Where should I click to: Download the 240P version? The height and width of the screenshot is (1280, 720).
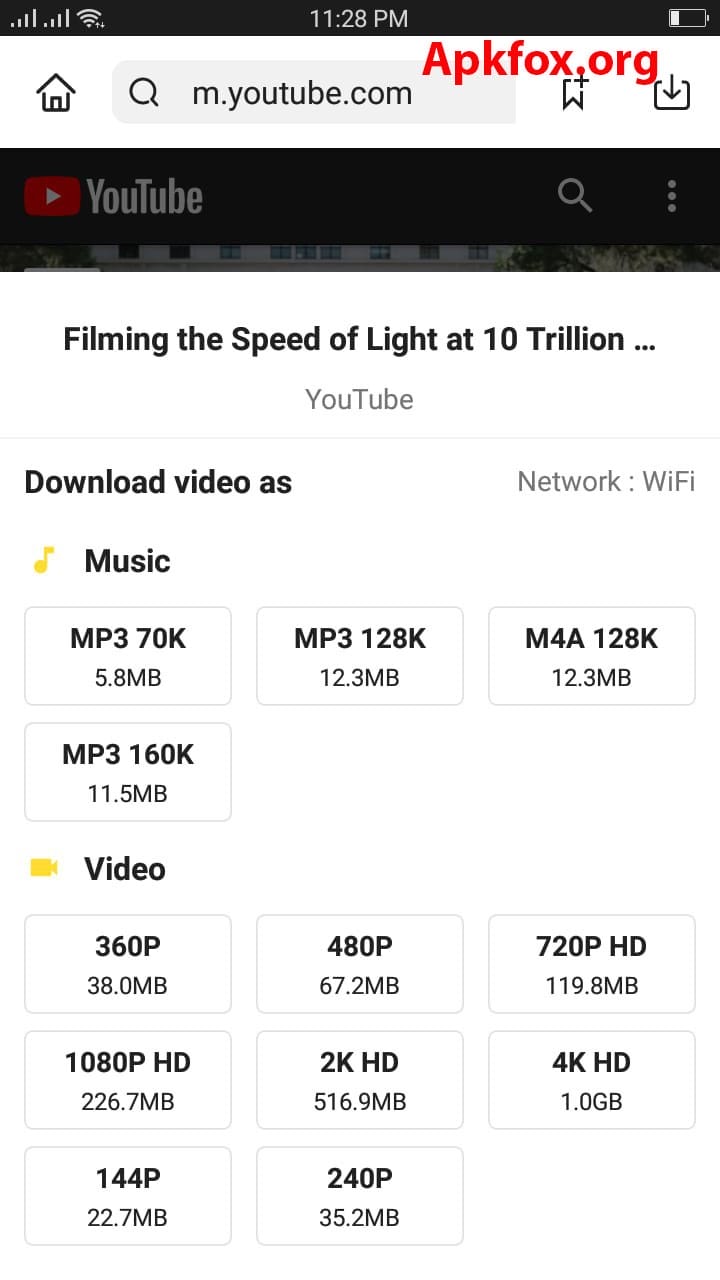360,1196
